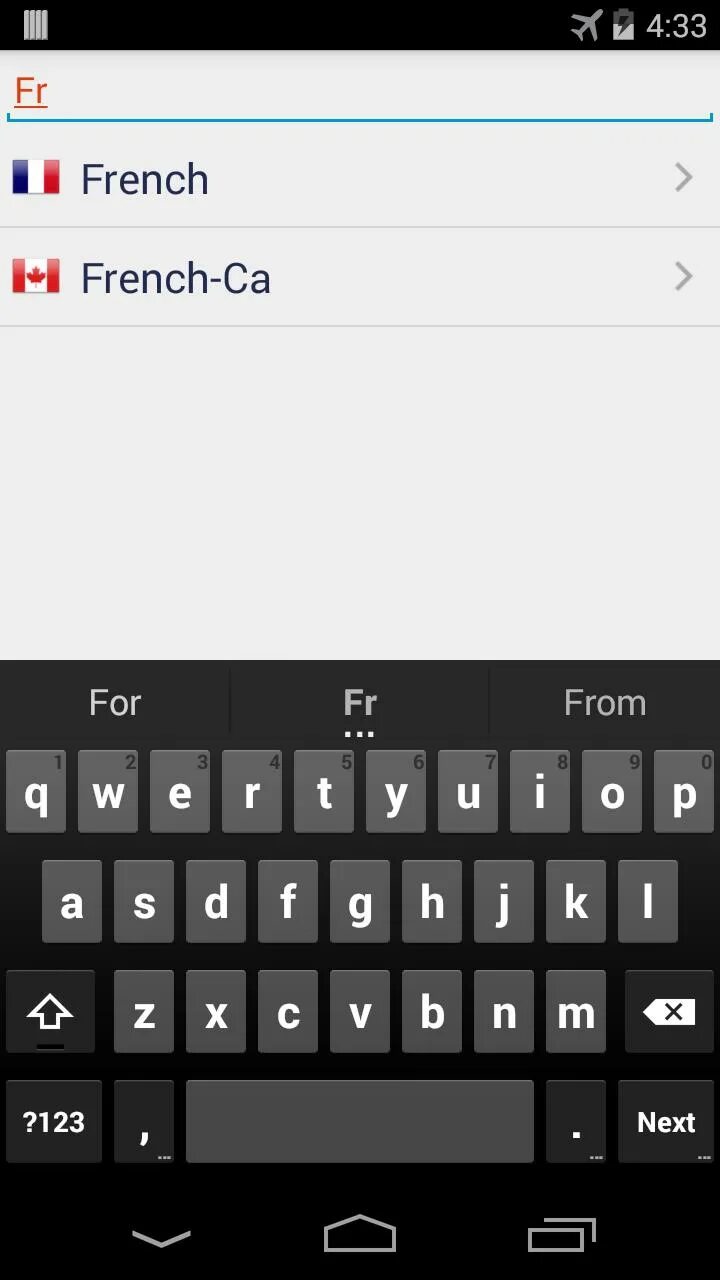
Task: Tap the system home button
Action: [x=360, y=1234]
